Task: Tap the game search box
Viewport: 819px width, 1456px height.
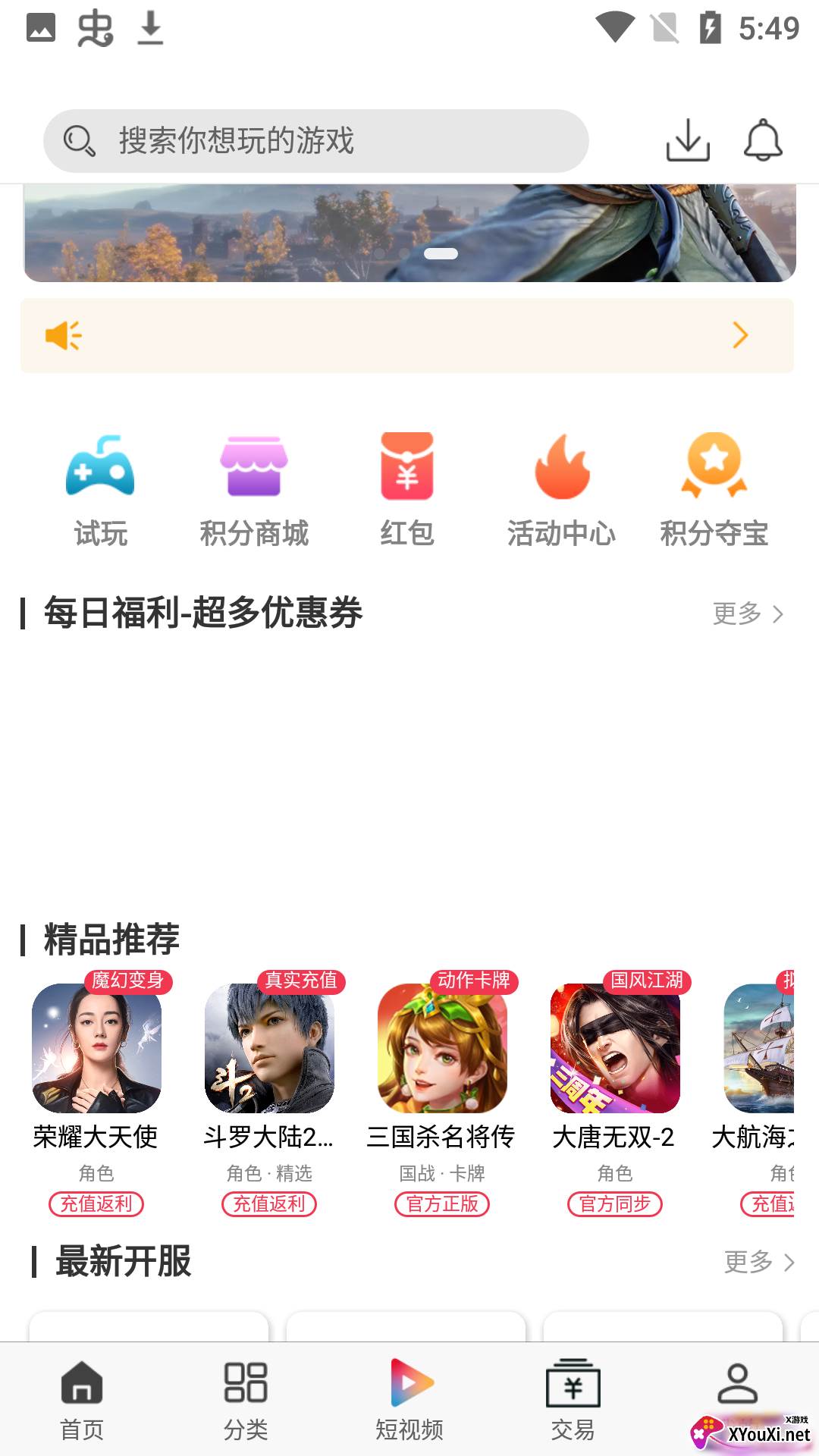Action: click(315, 141)
